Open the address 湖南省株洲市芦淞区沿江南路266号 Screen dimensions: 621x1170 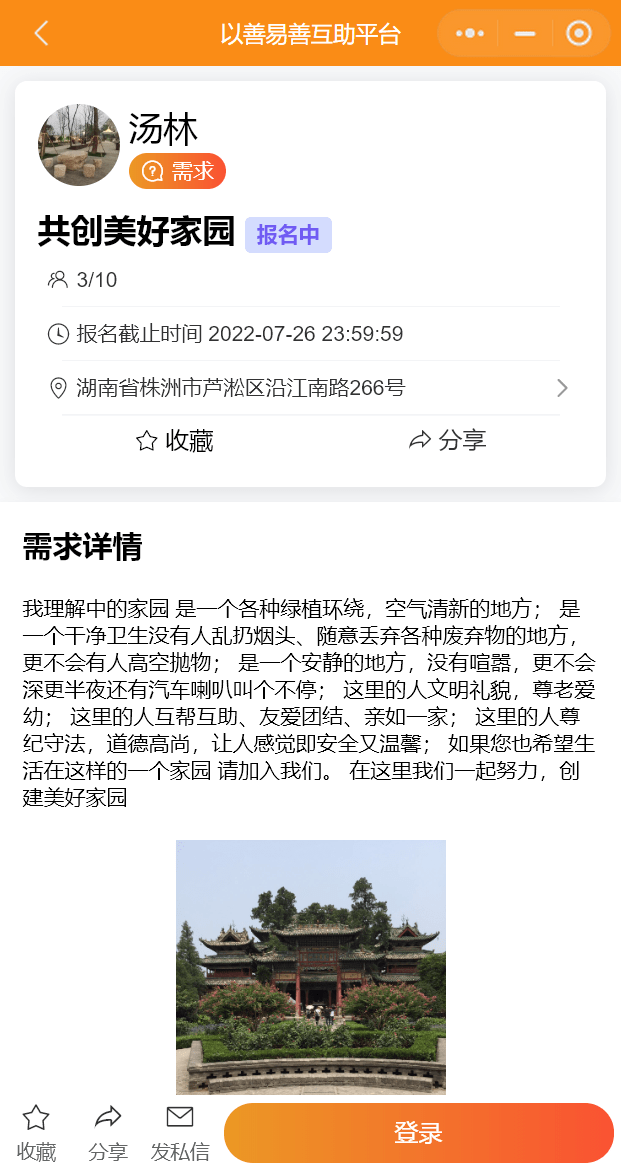click(x=310, y=388)
